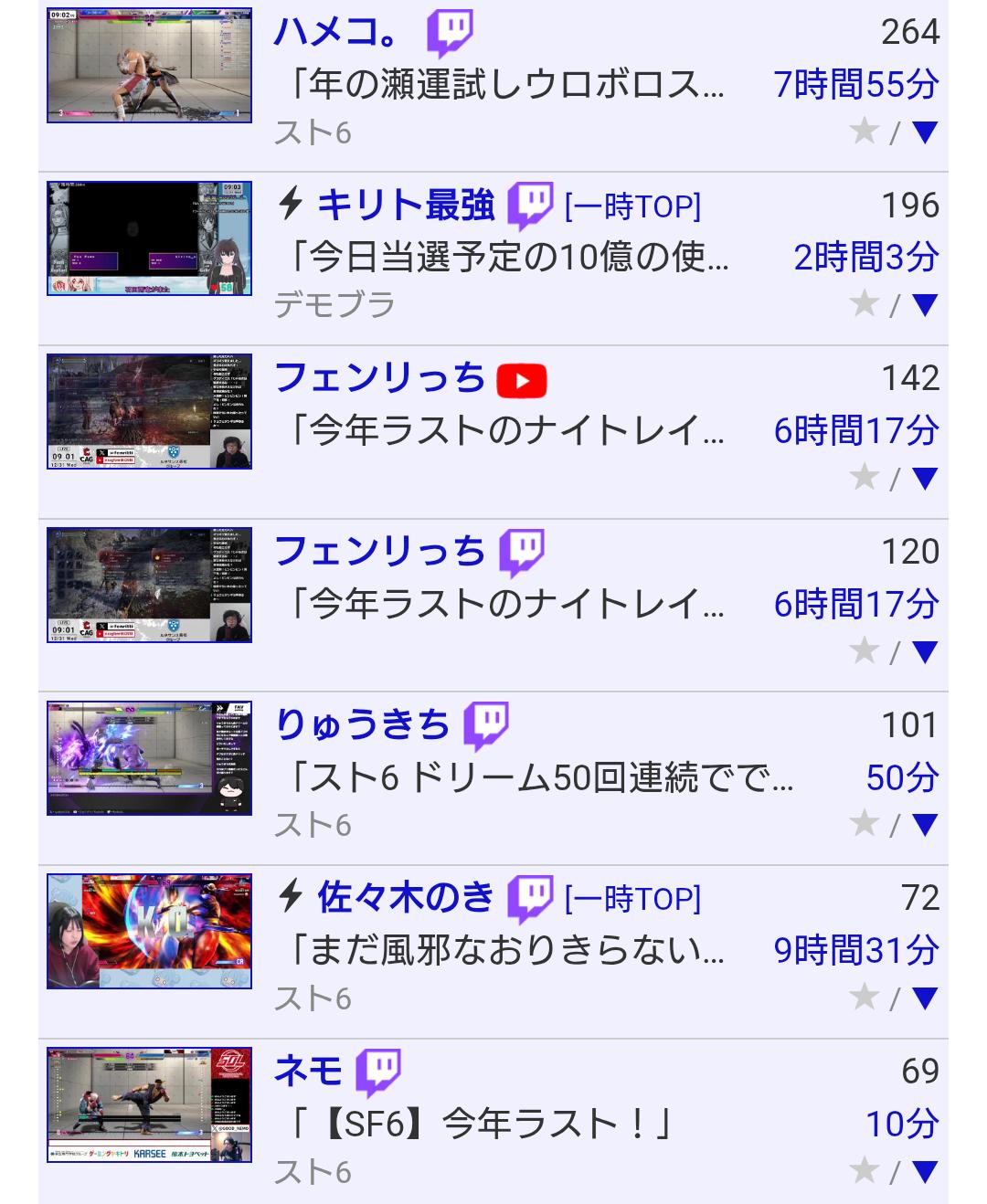
Task: Expand the dropdown arrow on ネモ's row
Action: (x=925, y=1171)
